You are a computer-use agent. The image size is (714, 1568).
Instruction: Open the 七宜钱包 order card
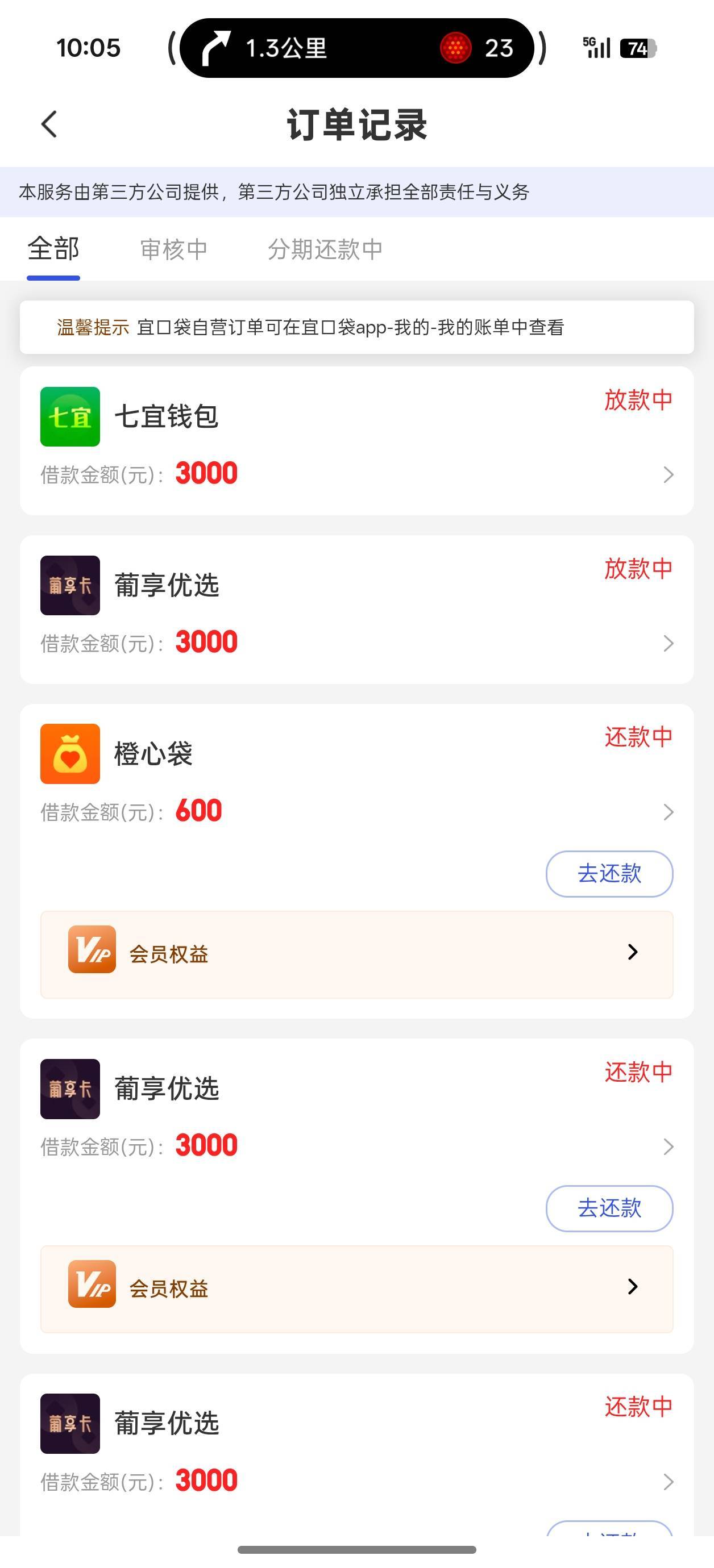[x=356, y=441]
